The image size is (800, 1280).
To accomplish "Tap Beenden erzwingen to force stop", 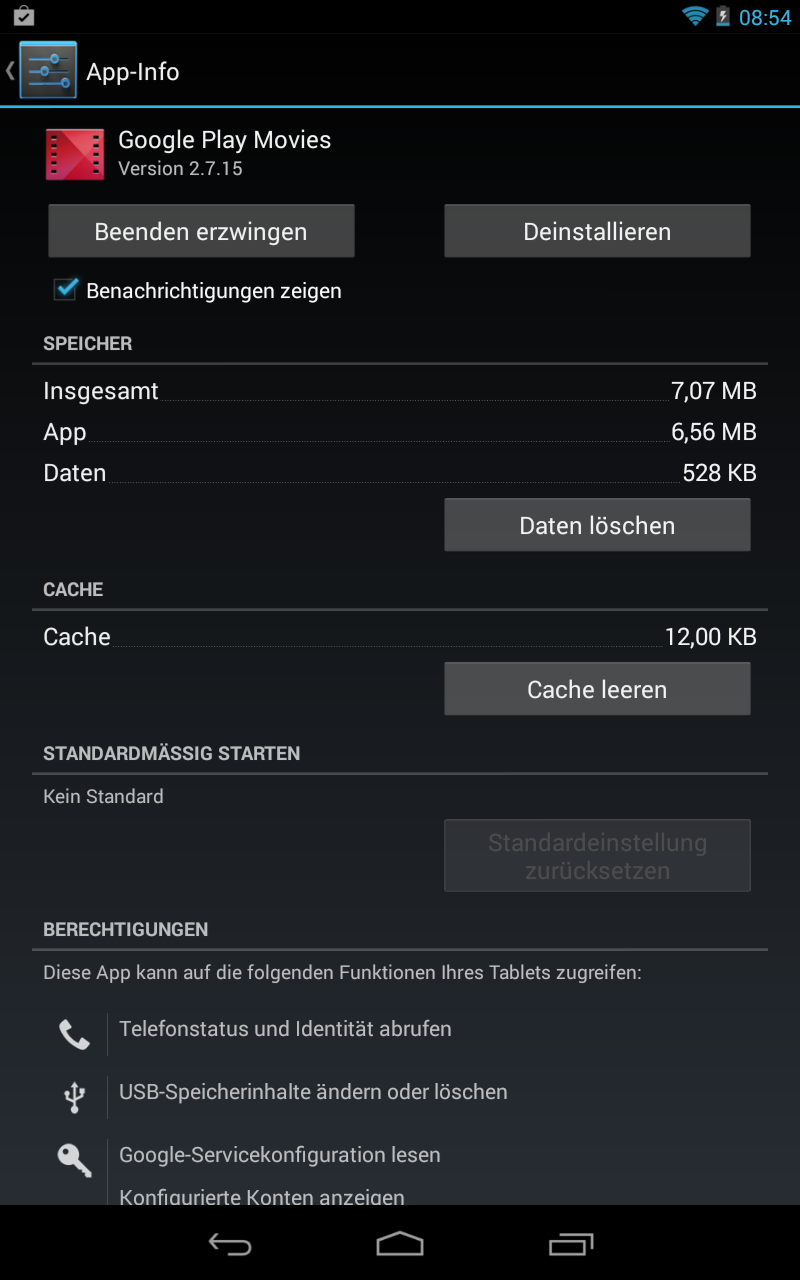I will (201, 231).
